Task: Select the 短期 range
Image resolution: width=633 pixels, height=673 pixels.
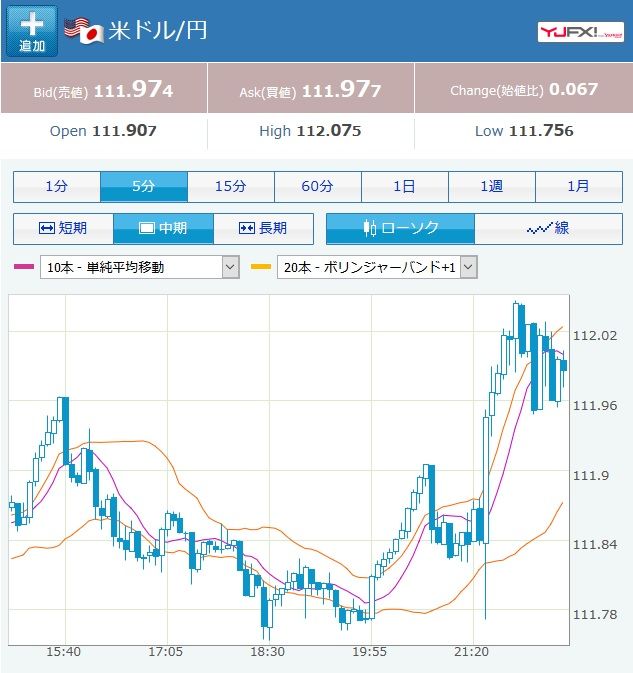Action: pos(63,228)
